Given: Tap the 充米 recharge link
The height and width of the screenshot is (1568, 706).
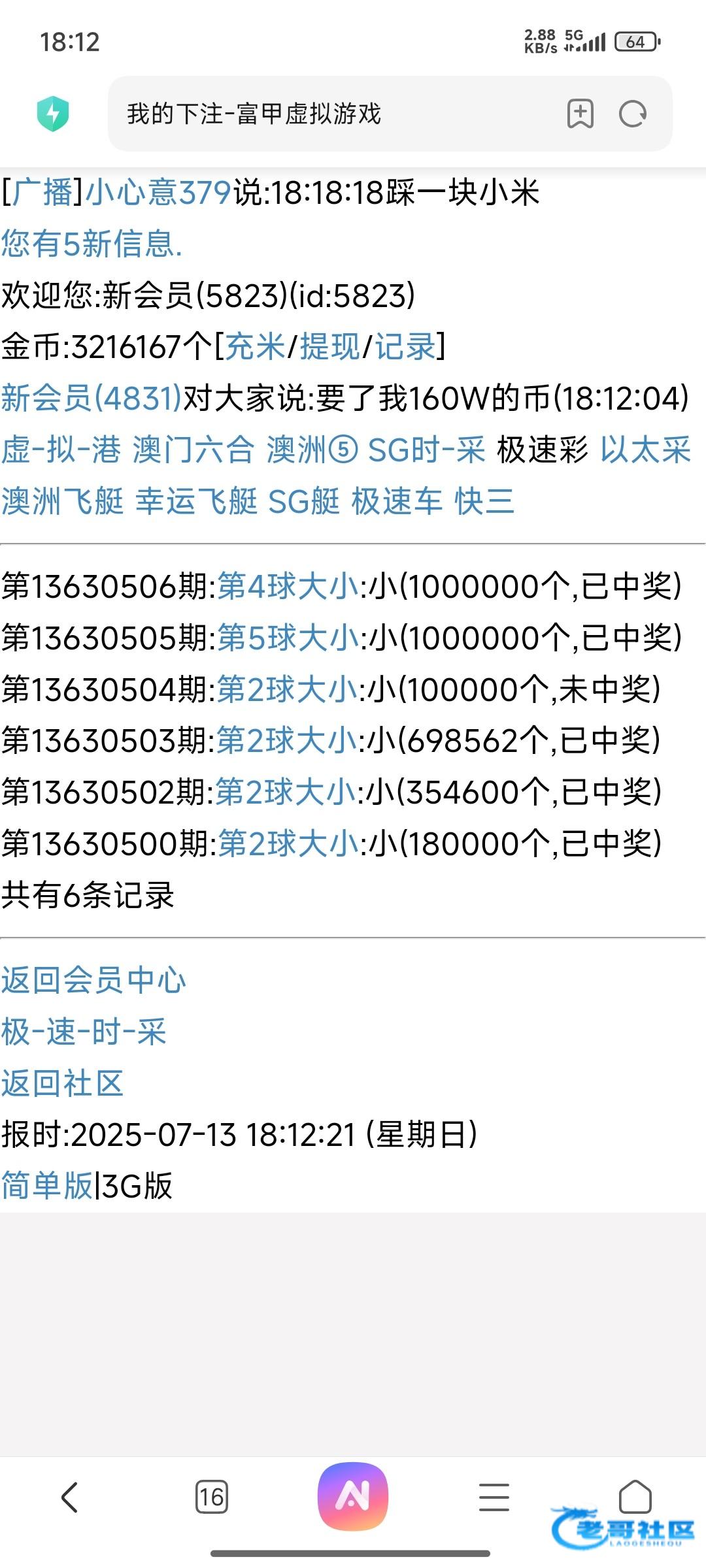Looking at the screenshot, I should point(255,346).
